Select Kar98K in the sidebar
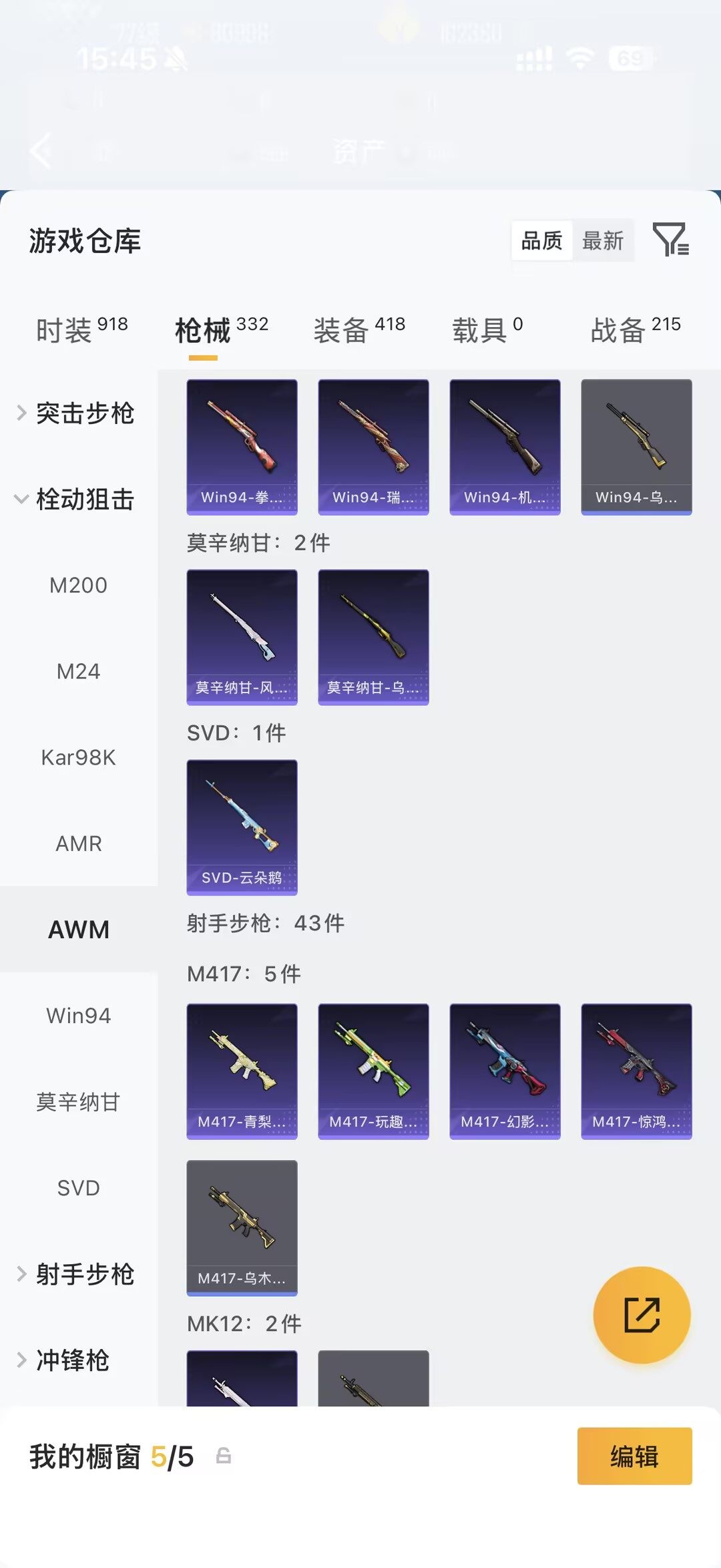Viewport: 721px width, 1568px height. [79, 758]
